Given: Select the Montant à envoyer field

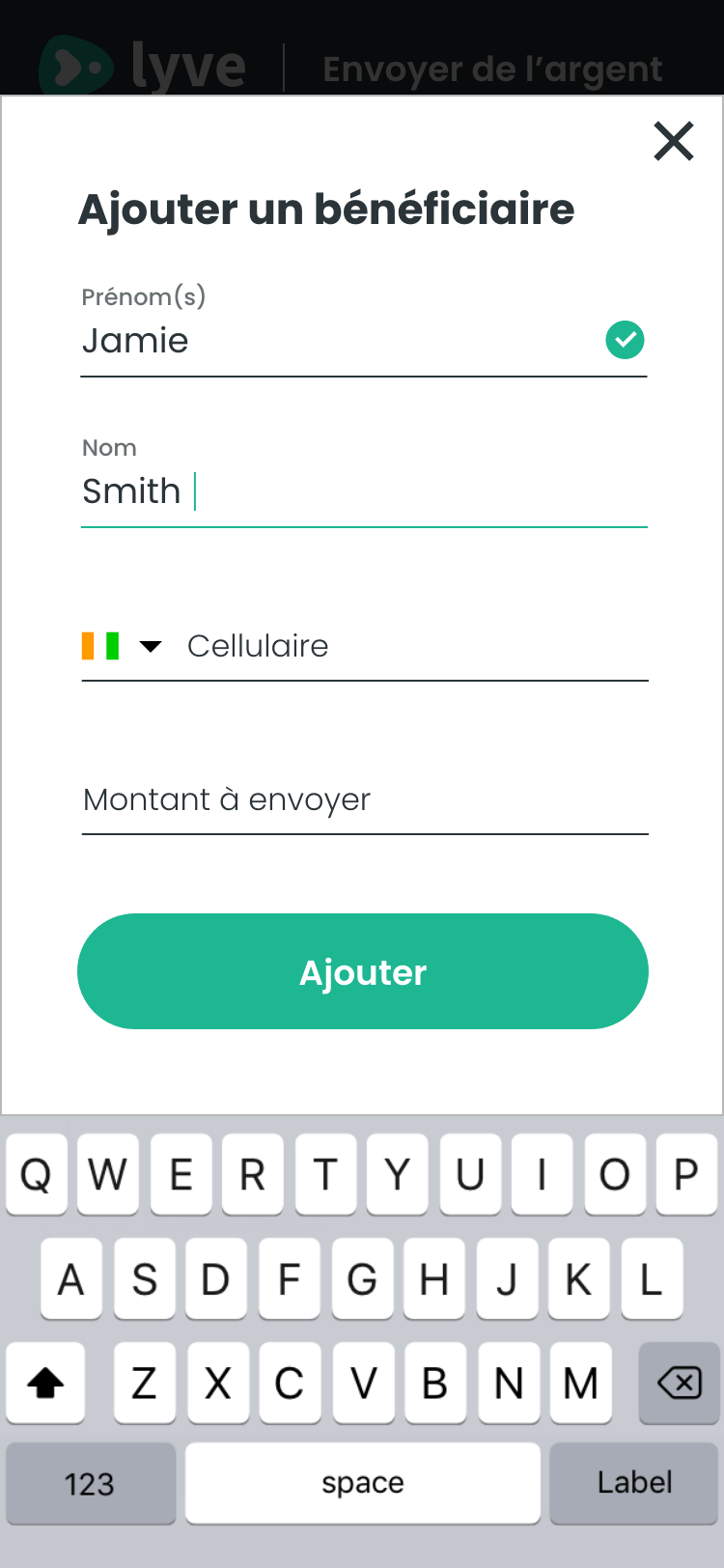Looking at the screenshot, I should coord(365,800).
